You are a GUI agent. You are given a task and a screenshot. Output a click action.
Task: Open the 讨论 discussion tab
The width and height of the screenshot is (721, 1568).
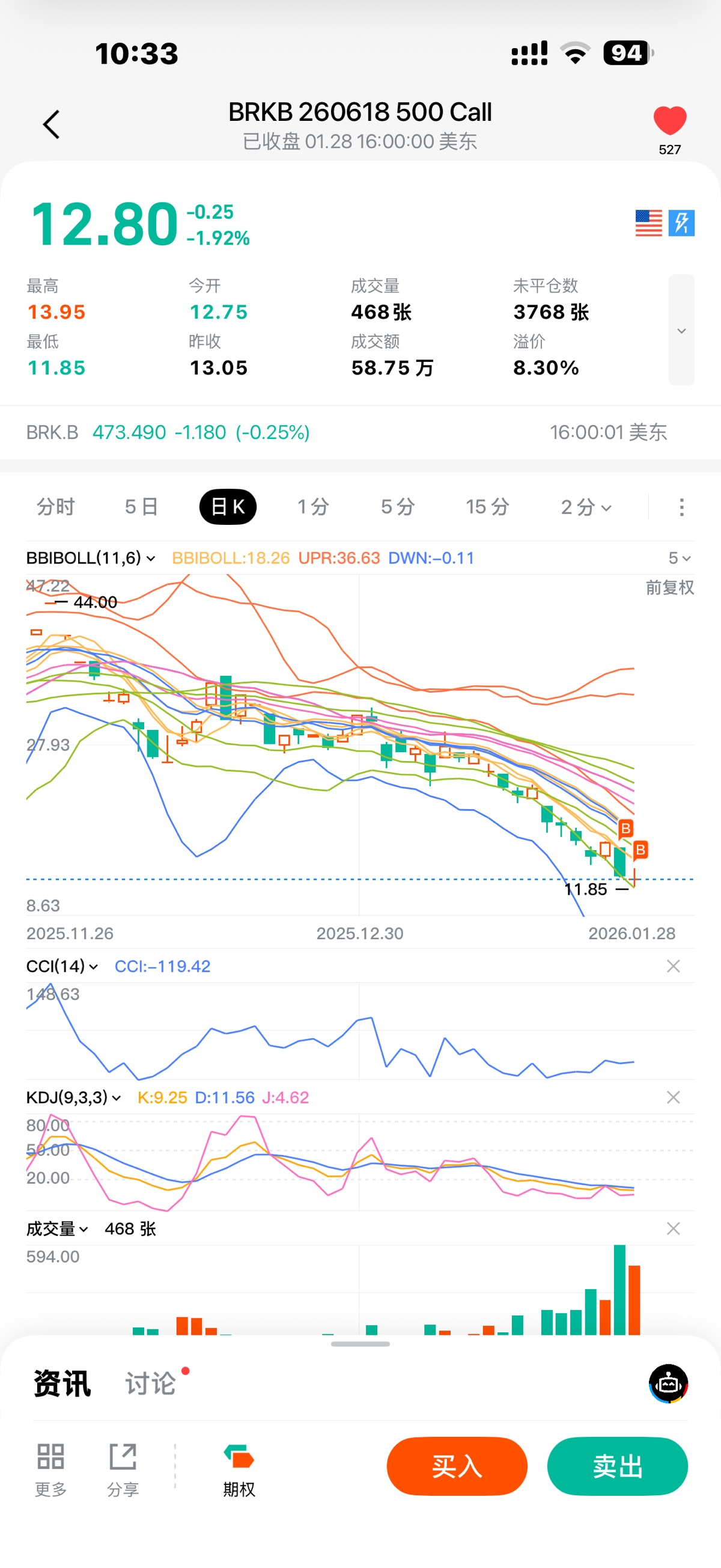point(150,1383)
